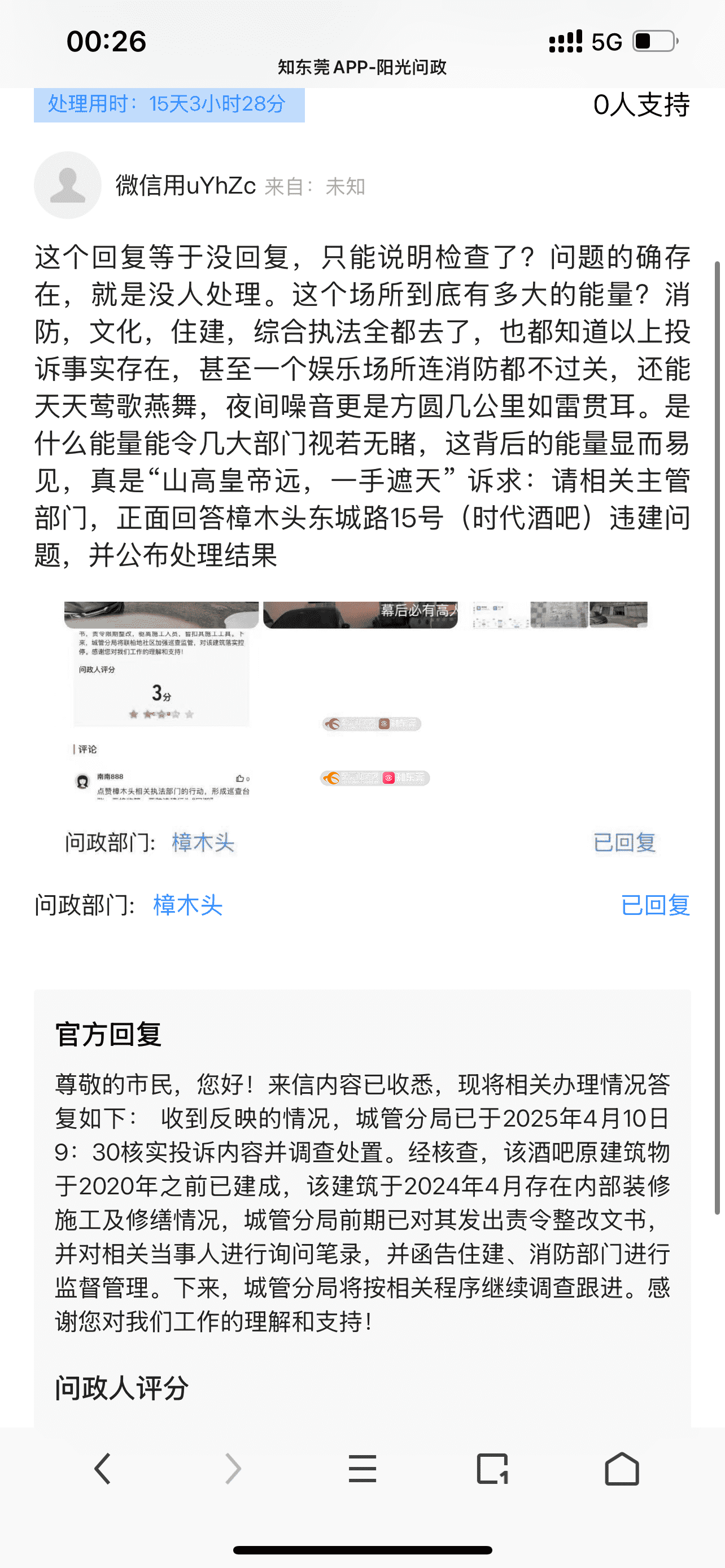Go to the browser home page
The image size is (725, 1568).
coord(622,1469)
